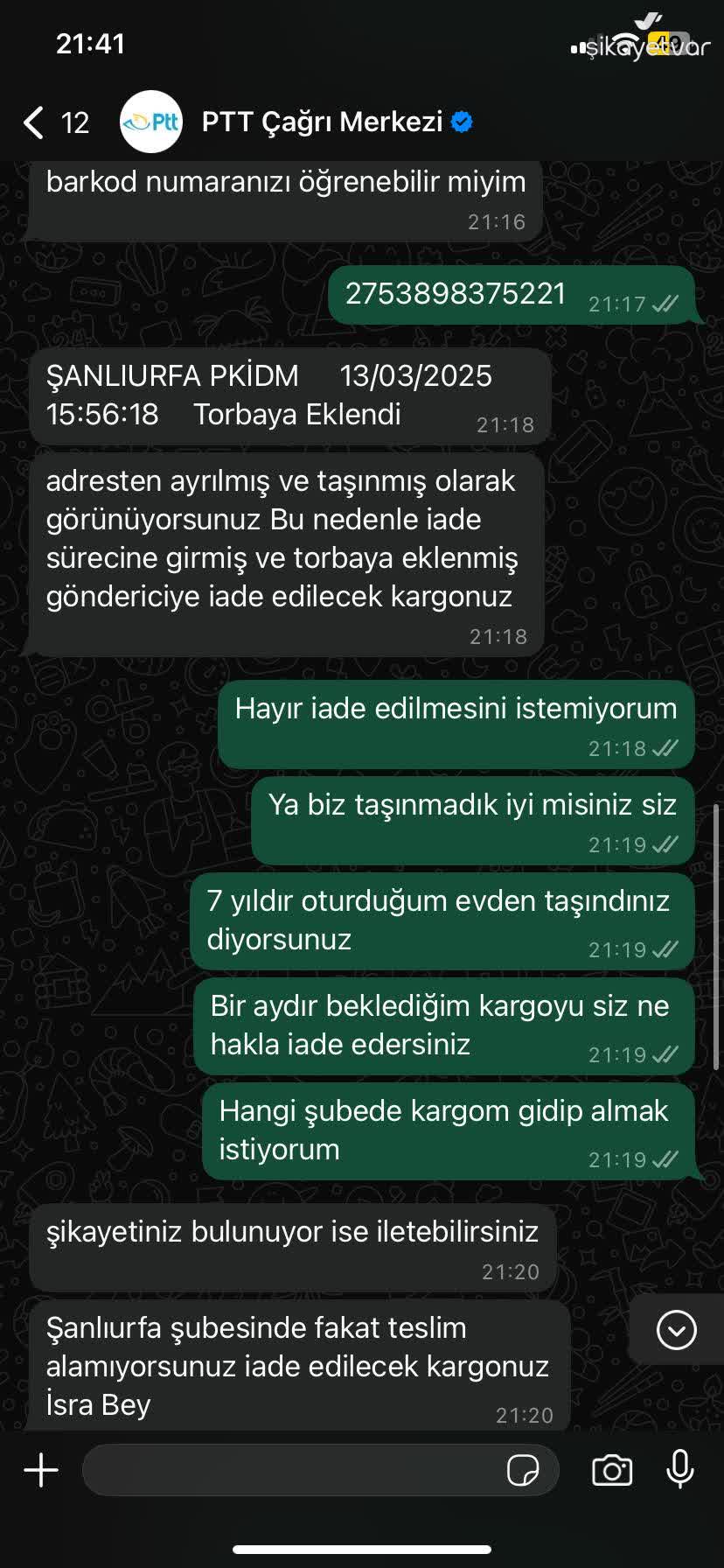This screenshot has height=1568, width=724.
Task: Open the PTT Çağrı Merkezi profile picture
Action: (x=150, y=122)
